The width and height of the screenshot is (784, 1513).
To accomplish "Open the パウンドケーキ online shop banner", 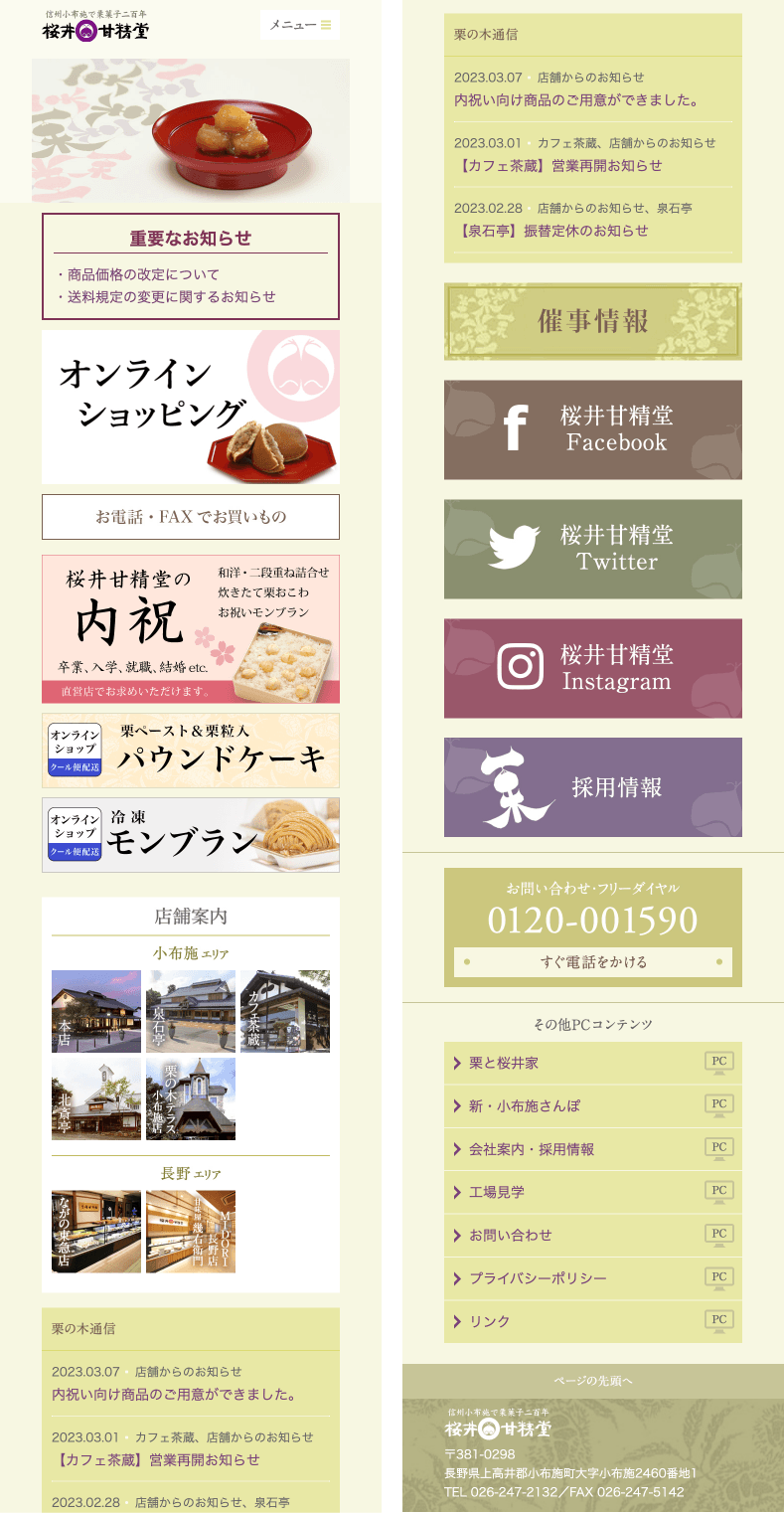I will click(191, 751).
